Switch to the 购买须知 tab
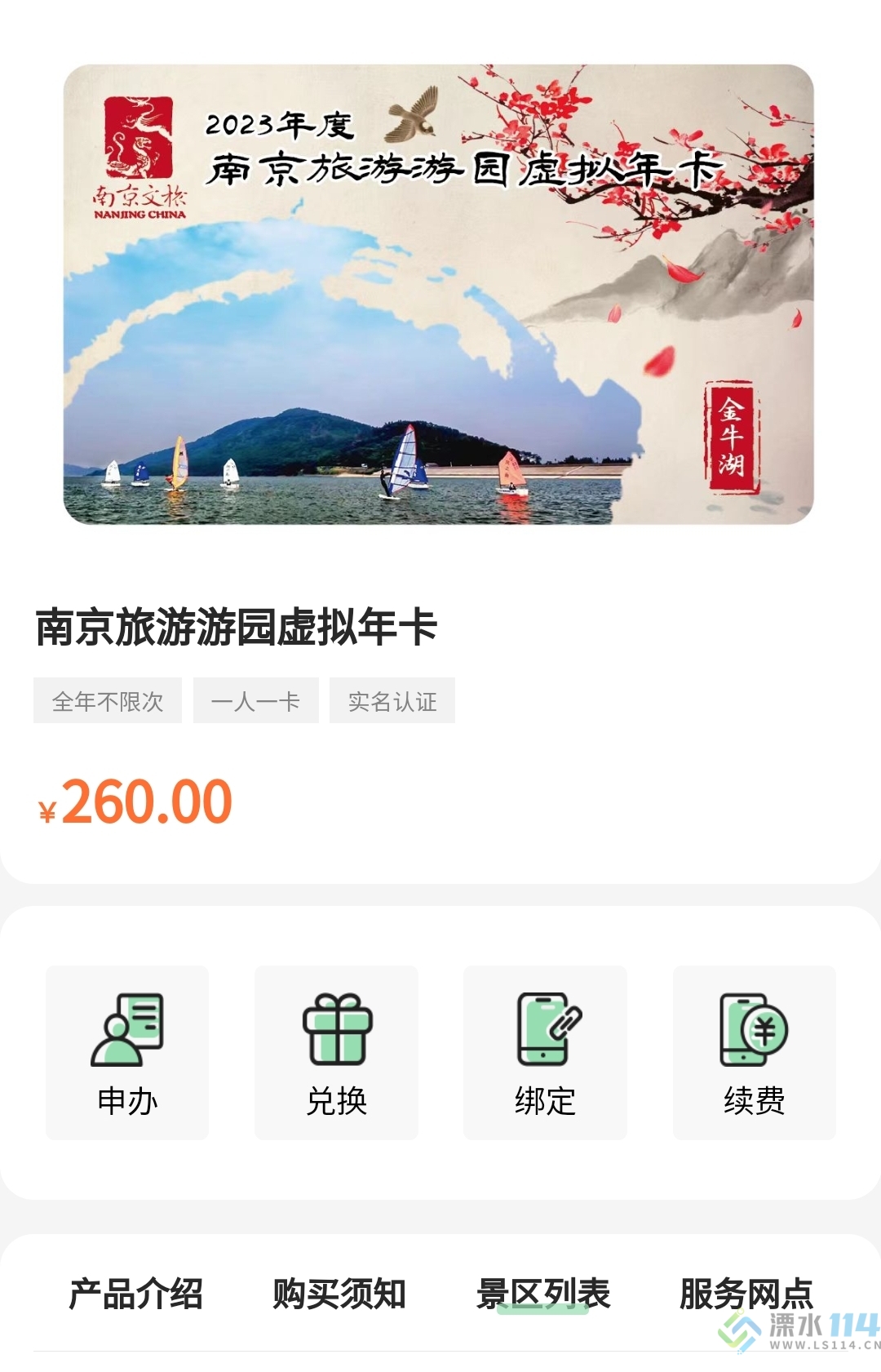 click(339, 1294)
